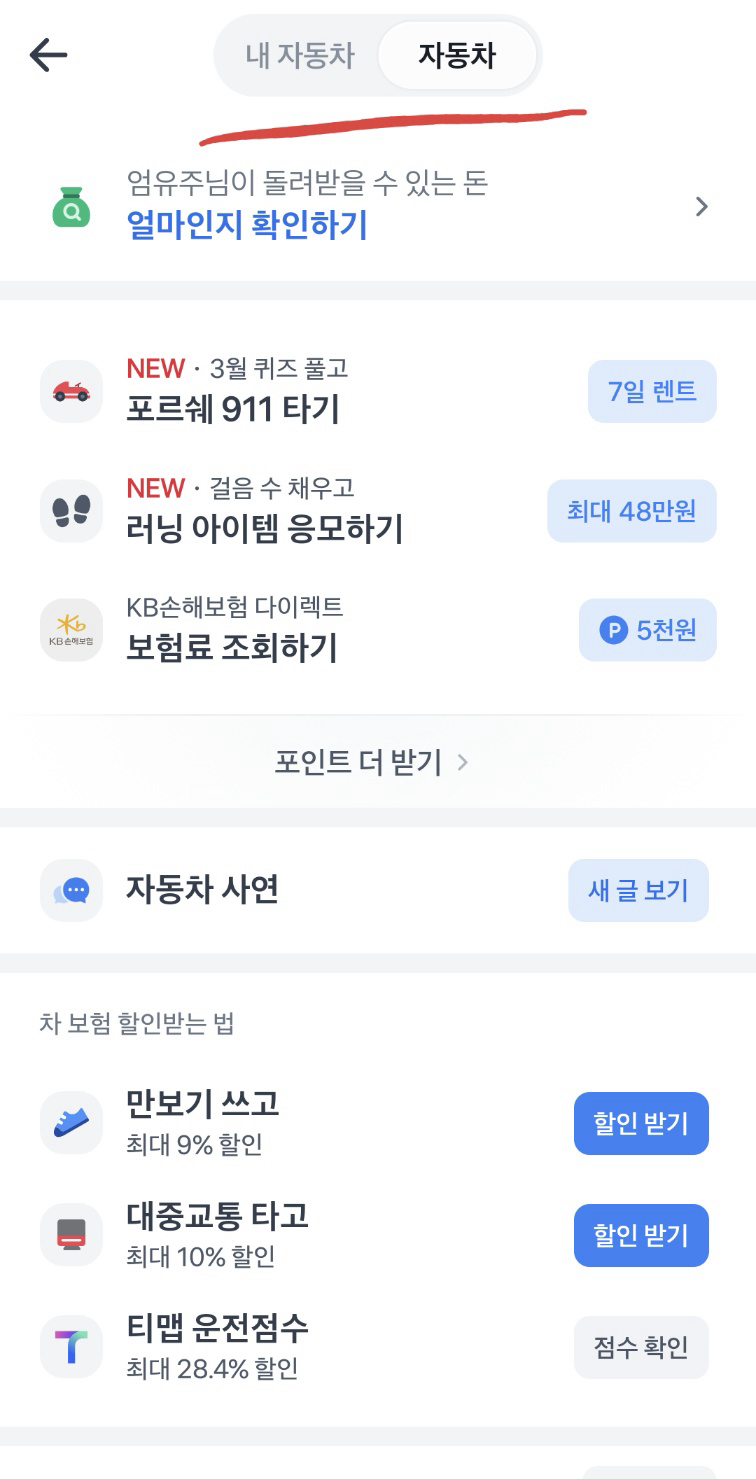Click 할인 받기 next to 만보기 쓰고
This screenshot has width=756, height=1479.
click(x=641, y=1123)
